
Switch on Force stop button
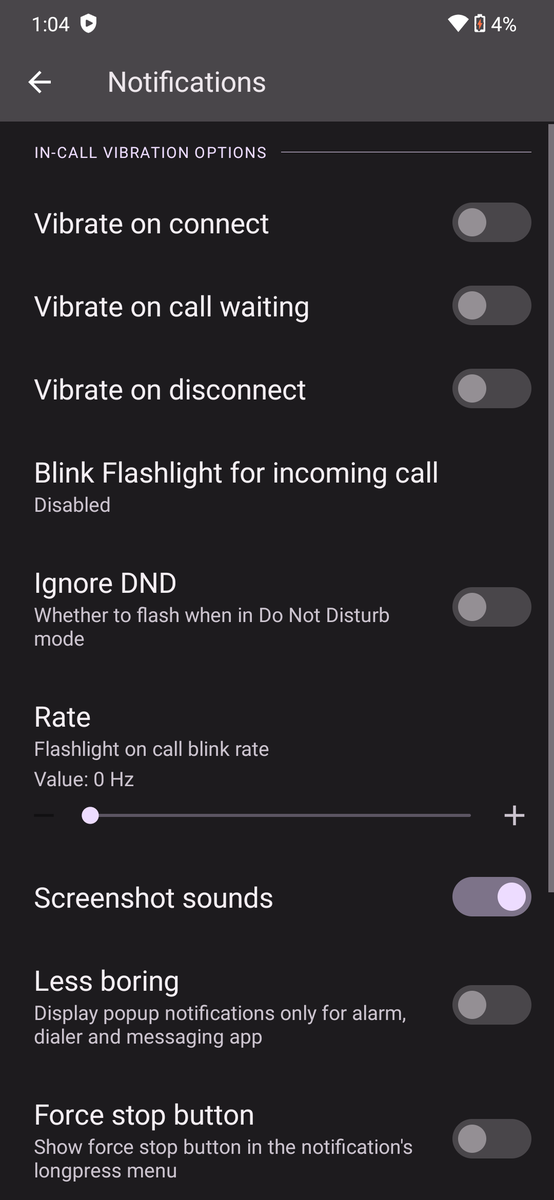(491, 1139)
